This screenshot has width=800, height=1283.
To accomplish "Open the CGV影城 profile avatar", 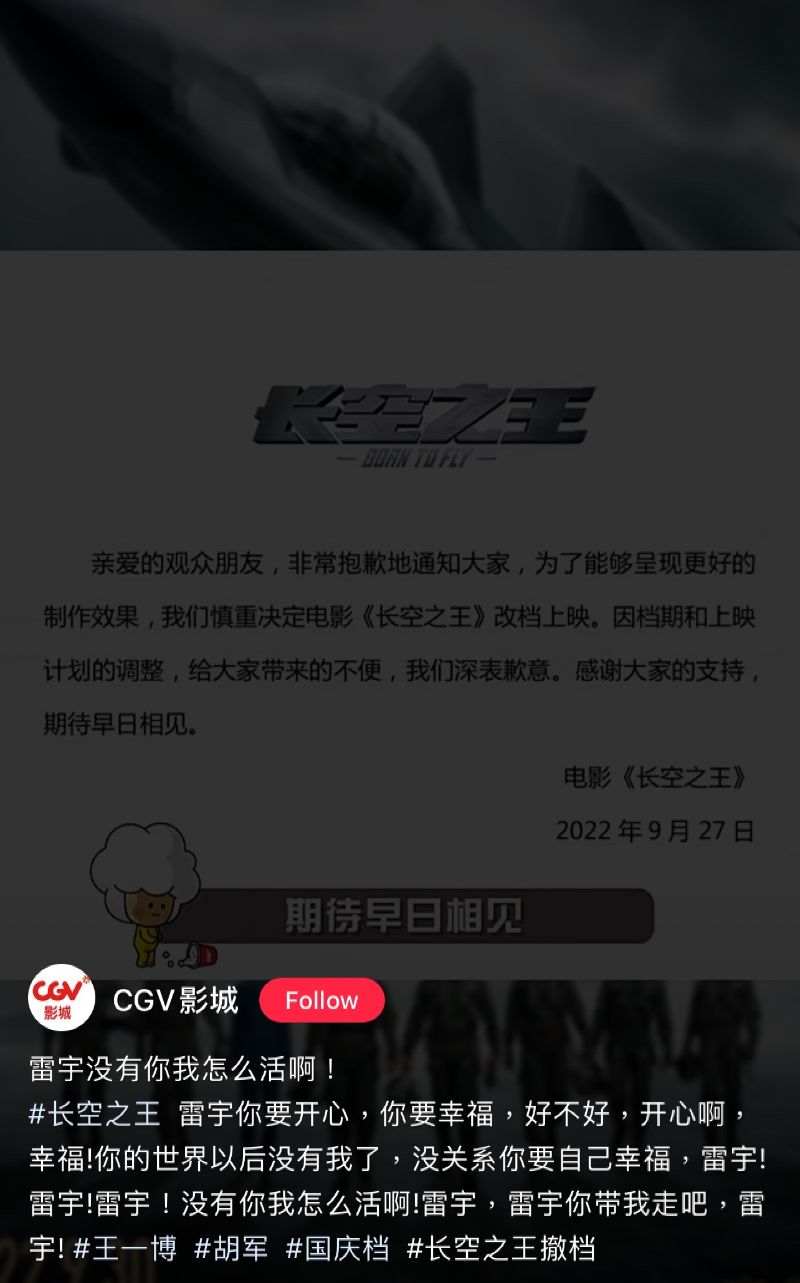I will (61, 998).
